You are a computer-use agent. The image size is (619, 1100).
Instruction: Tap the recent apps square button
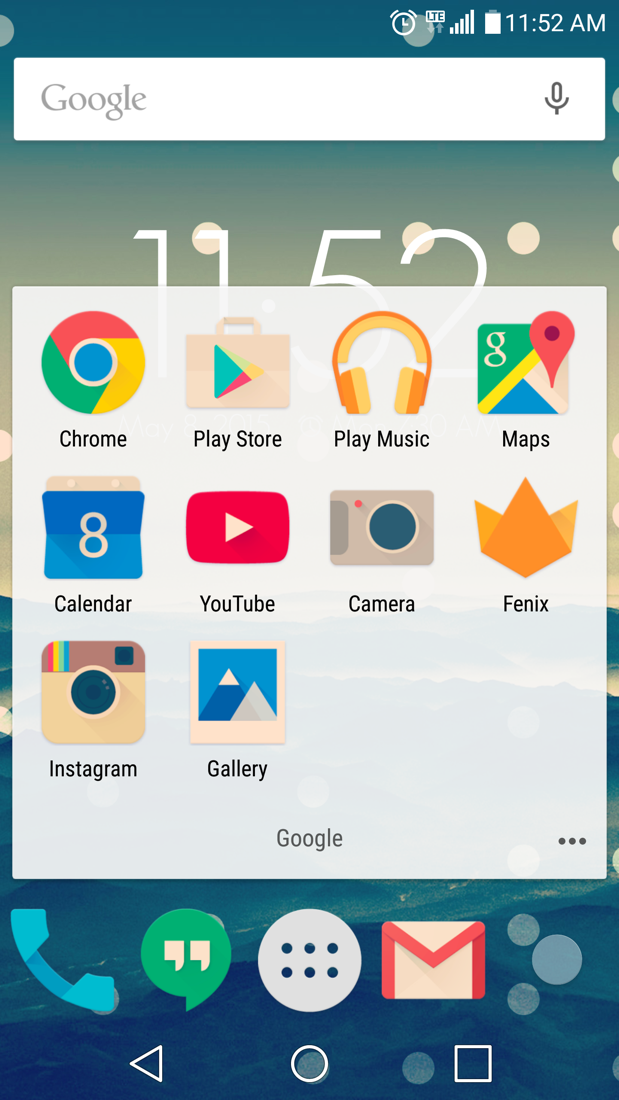(x=472, y=1064)
